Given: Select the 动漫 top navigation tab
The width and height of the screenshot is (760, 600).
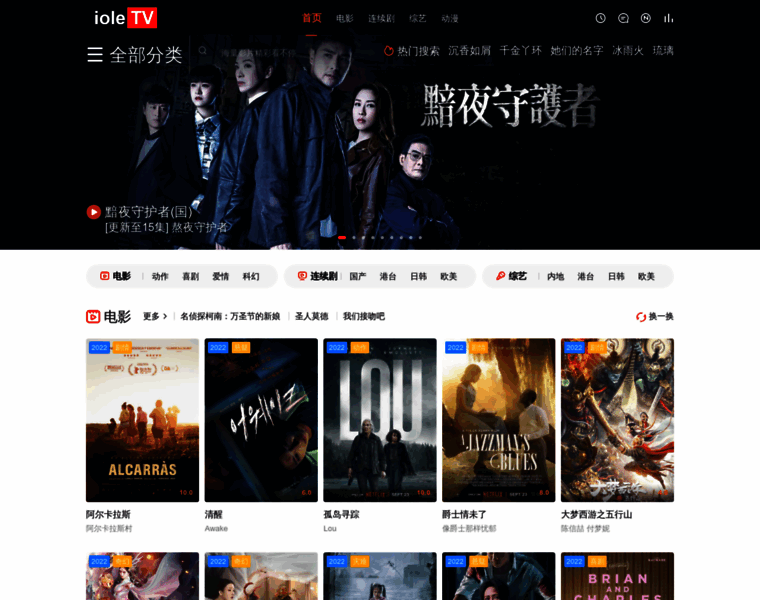Looking at the screenshot, I should (x=450, y=18).
